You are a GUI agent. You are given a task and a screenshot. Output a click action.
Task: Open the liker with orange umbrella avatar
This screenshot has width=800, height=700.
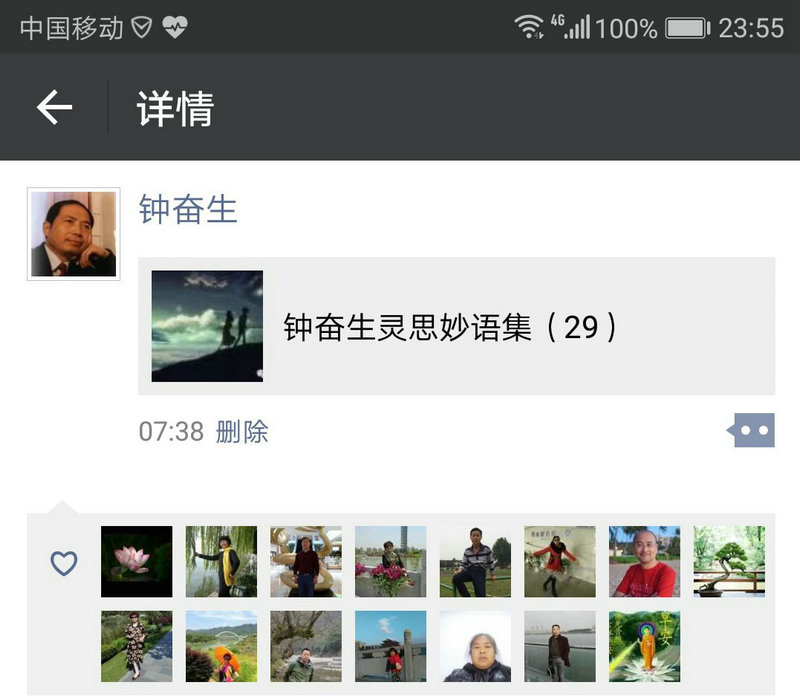coord(221,646)
